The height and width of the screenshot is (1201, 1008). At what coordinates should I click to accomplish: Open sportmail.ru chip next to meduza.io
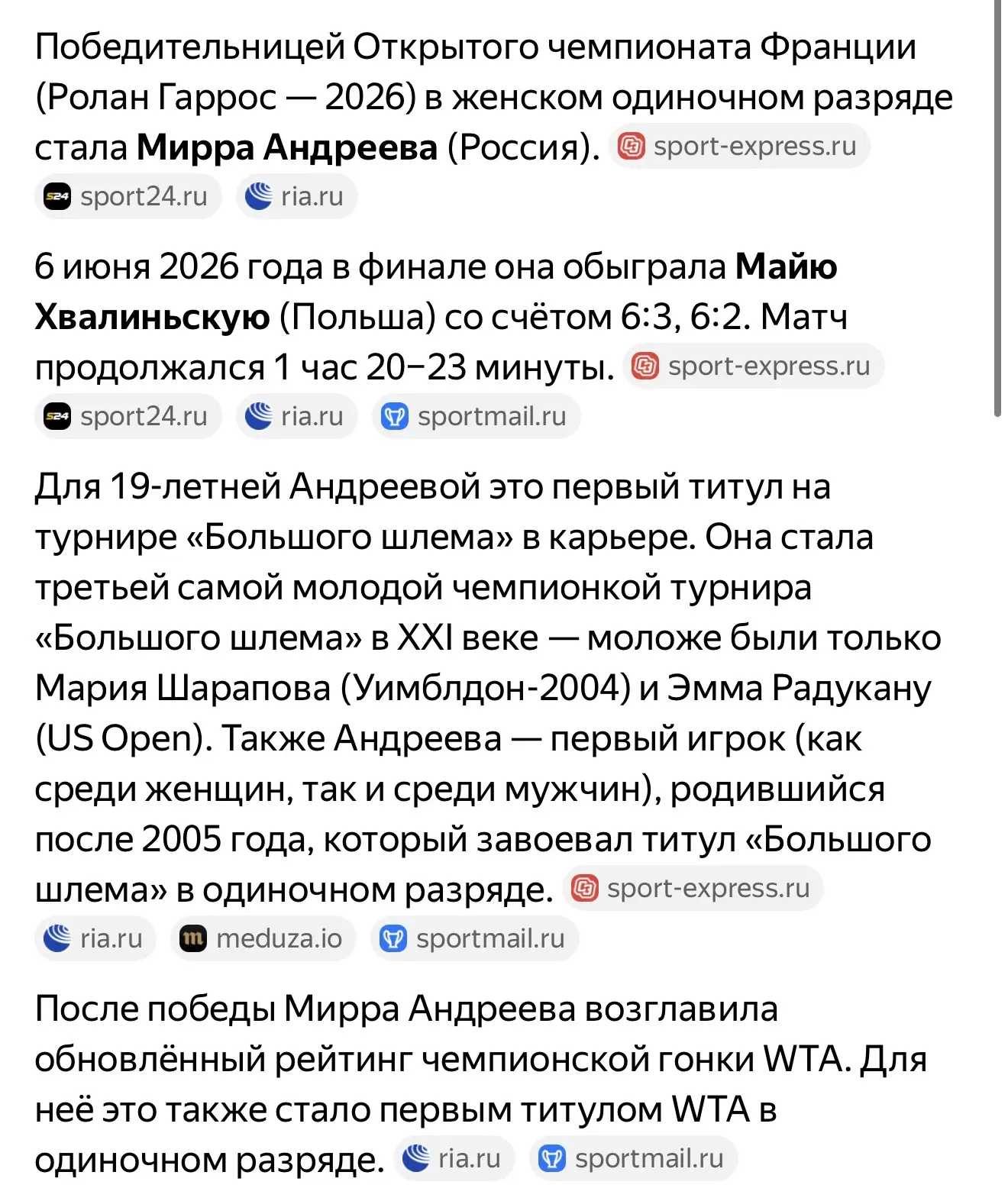click(x=475, y=938)
